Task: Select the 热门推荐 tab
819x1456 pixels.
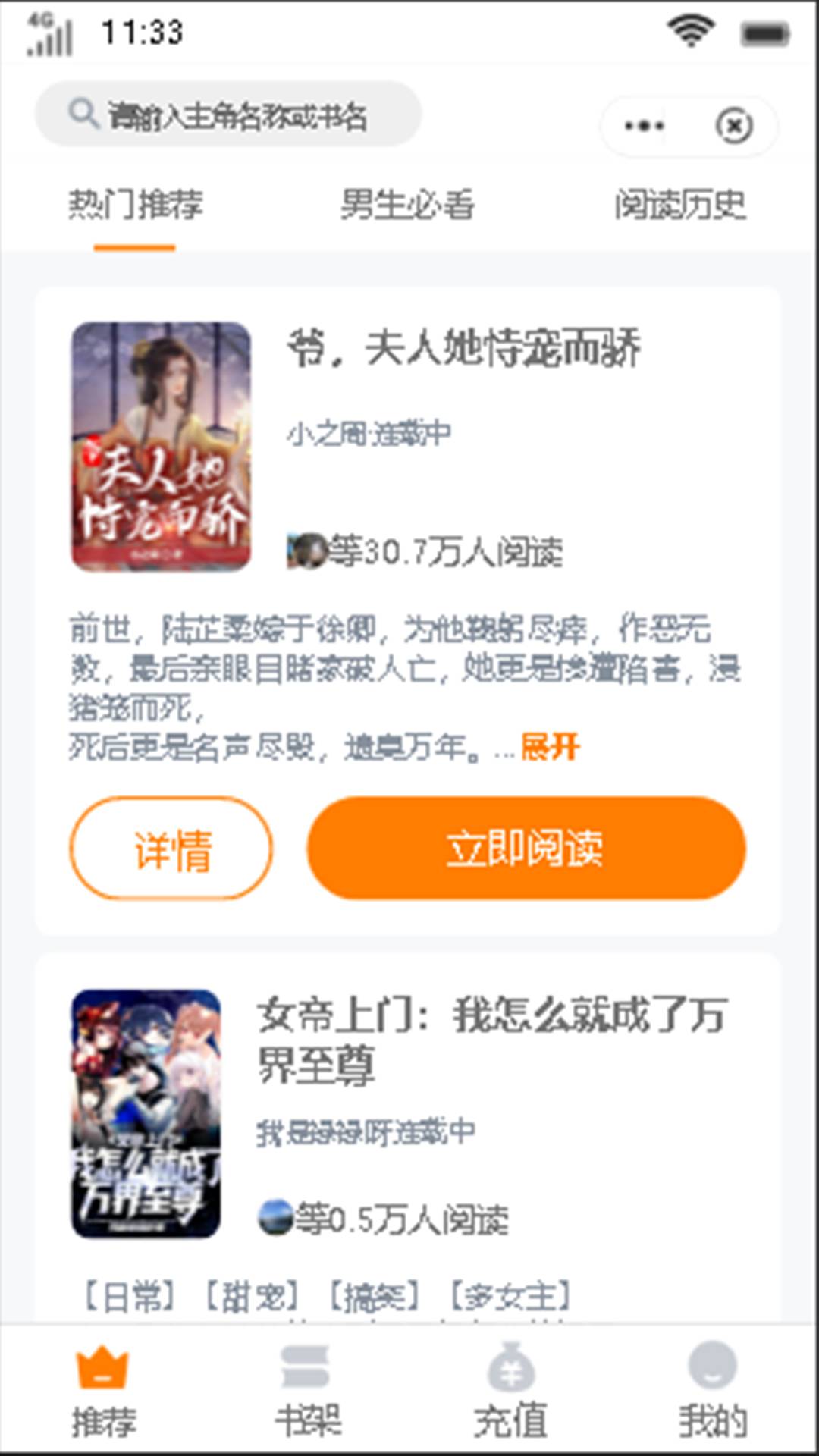Action: coord(136,205)
